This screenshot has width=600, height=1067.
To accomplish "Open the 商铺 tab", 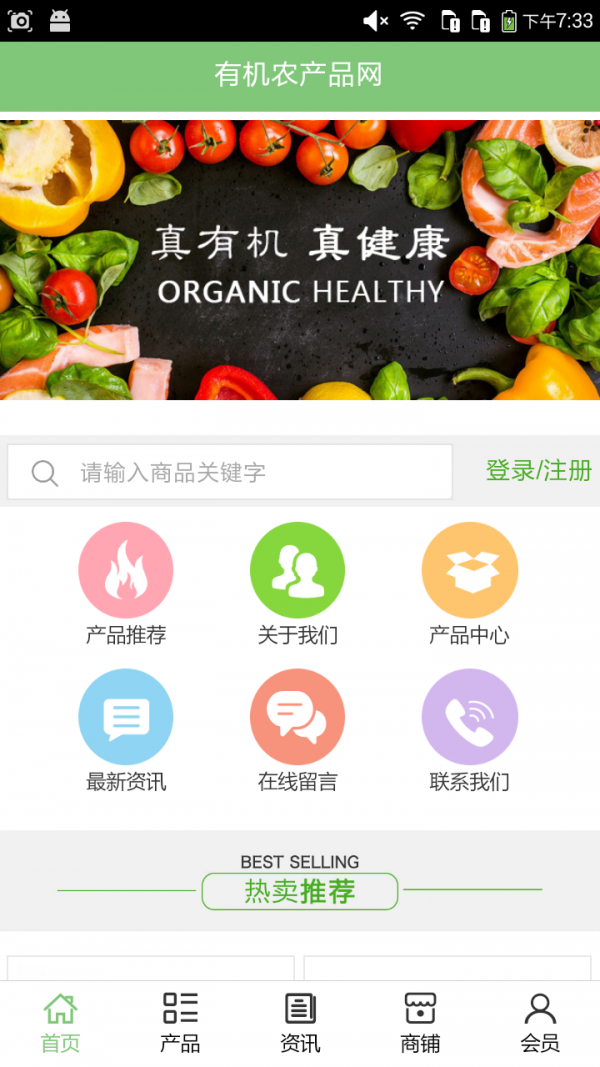I will (420, 1022).
